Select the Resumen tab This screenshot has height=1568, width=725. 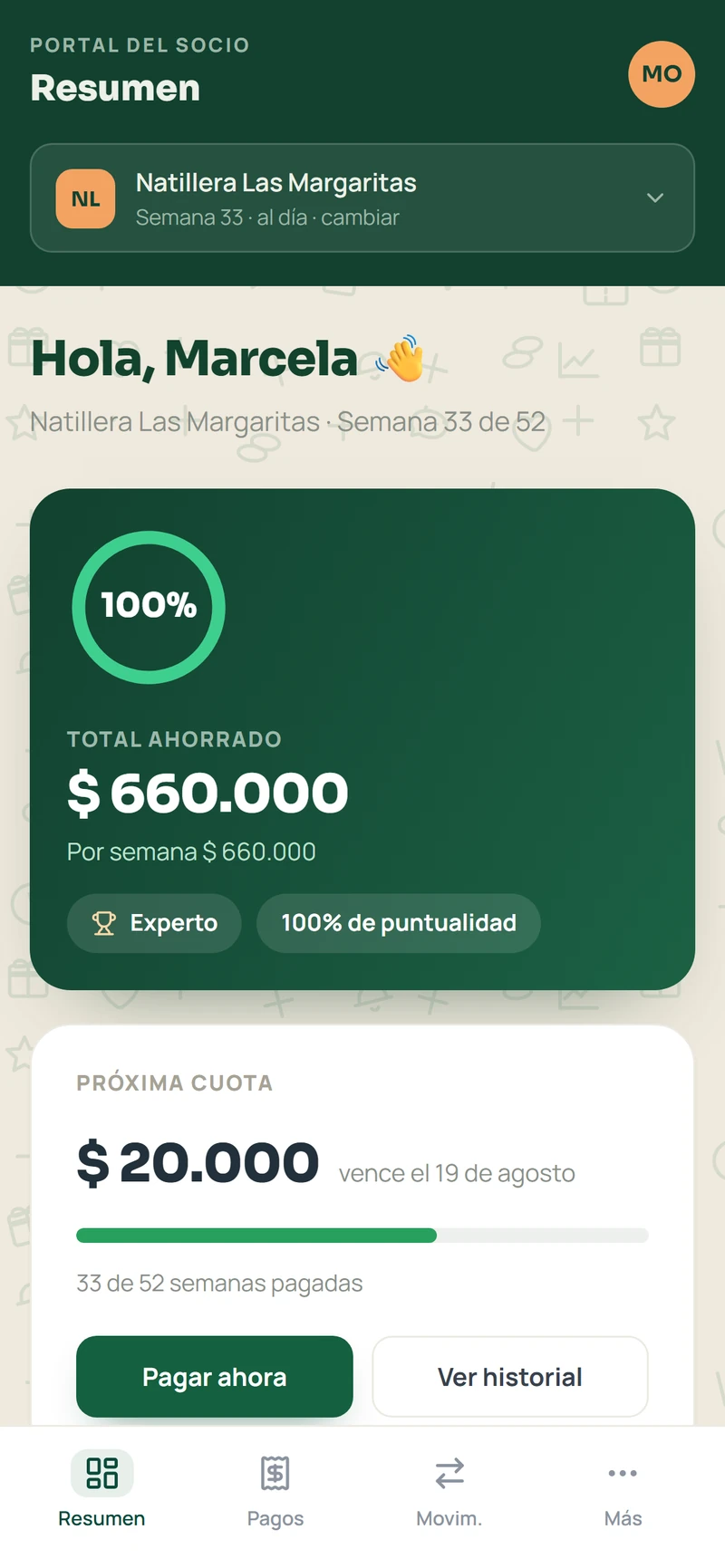(x=101, y=1489)
